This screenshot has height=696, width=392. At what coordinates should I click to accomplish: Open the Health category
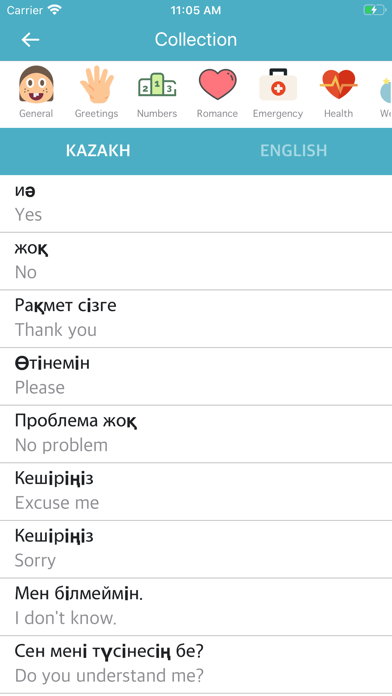338,92
